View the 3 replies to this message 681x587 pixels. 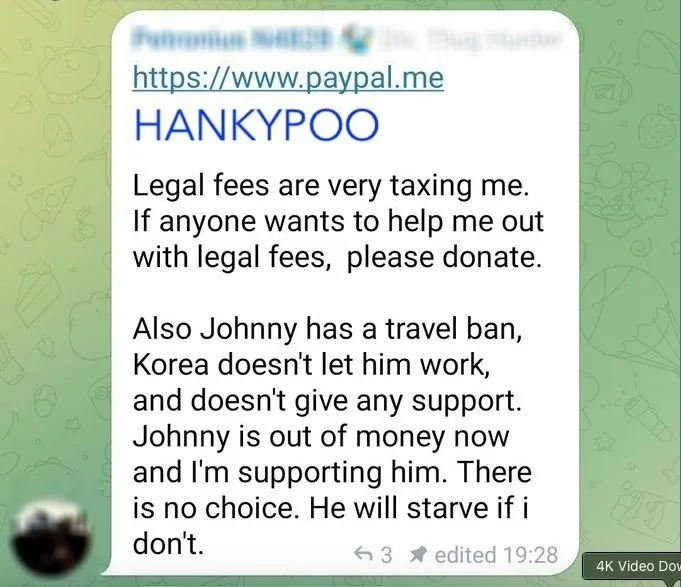pos(374,554)
